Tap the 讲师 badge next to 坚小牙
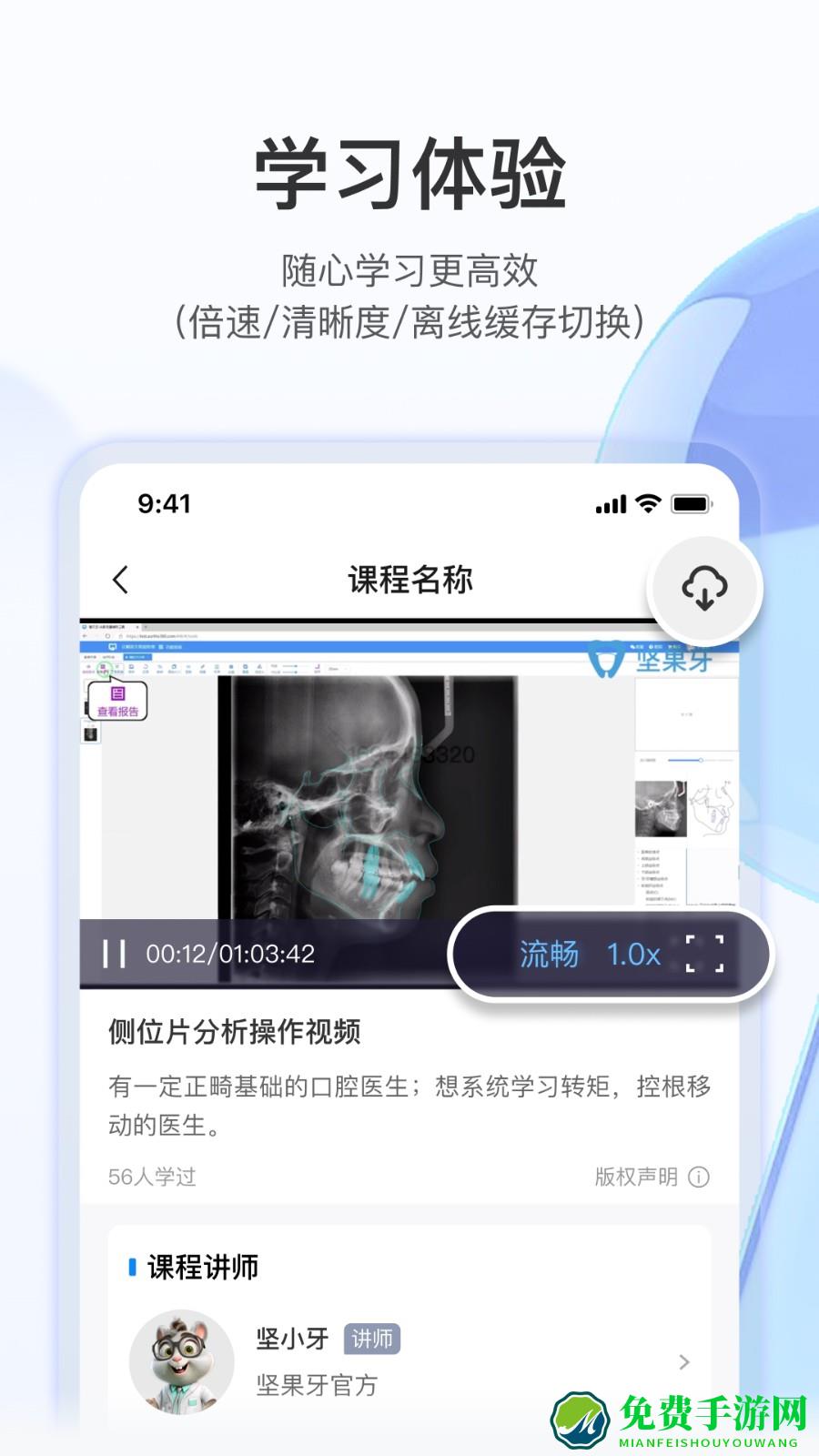Screen dimensions: 819x1456 click(373, 1340)
